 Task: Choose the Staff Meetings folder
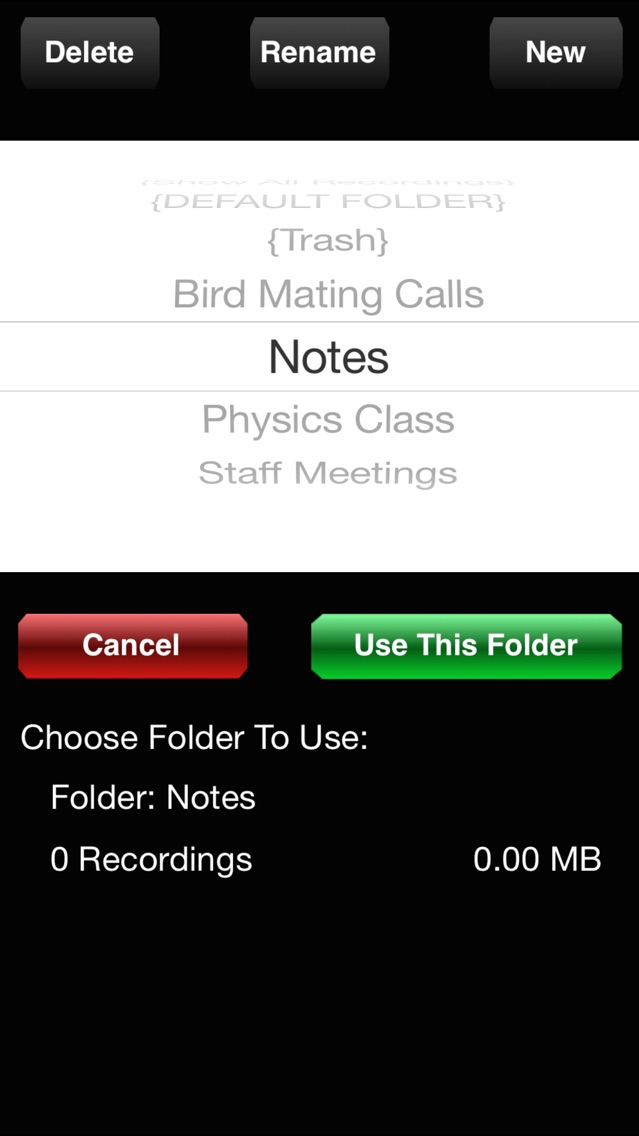[x=328, y=473]
